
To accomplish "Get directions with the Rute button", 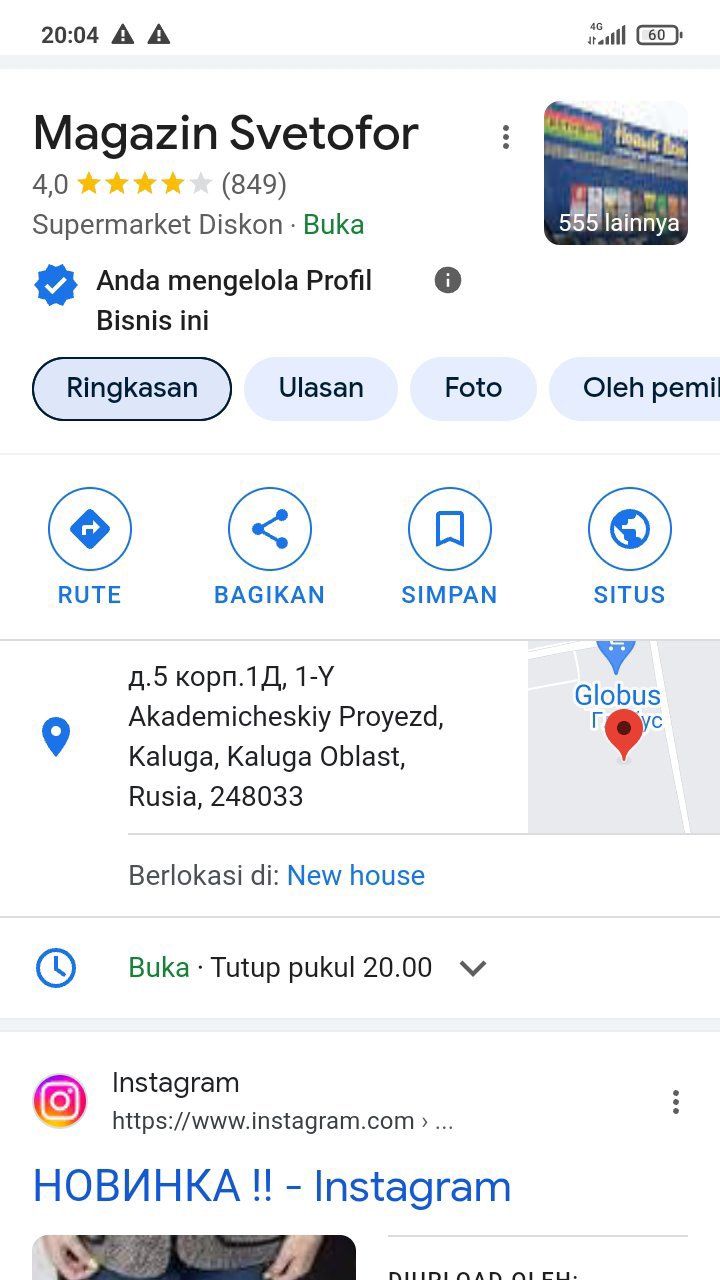I will coord(90,547).
